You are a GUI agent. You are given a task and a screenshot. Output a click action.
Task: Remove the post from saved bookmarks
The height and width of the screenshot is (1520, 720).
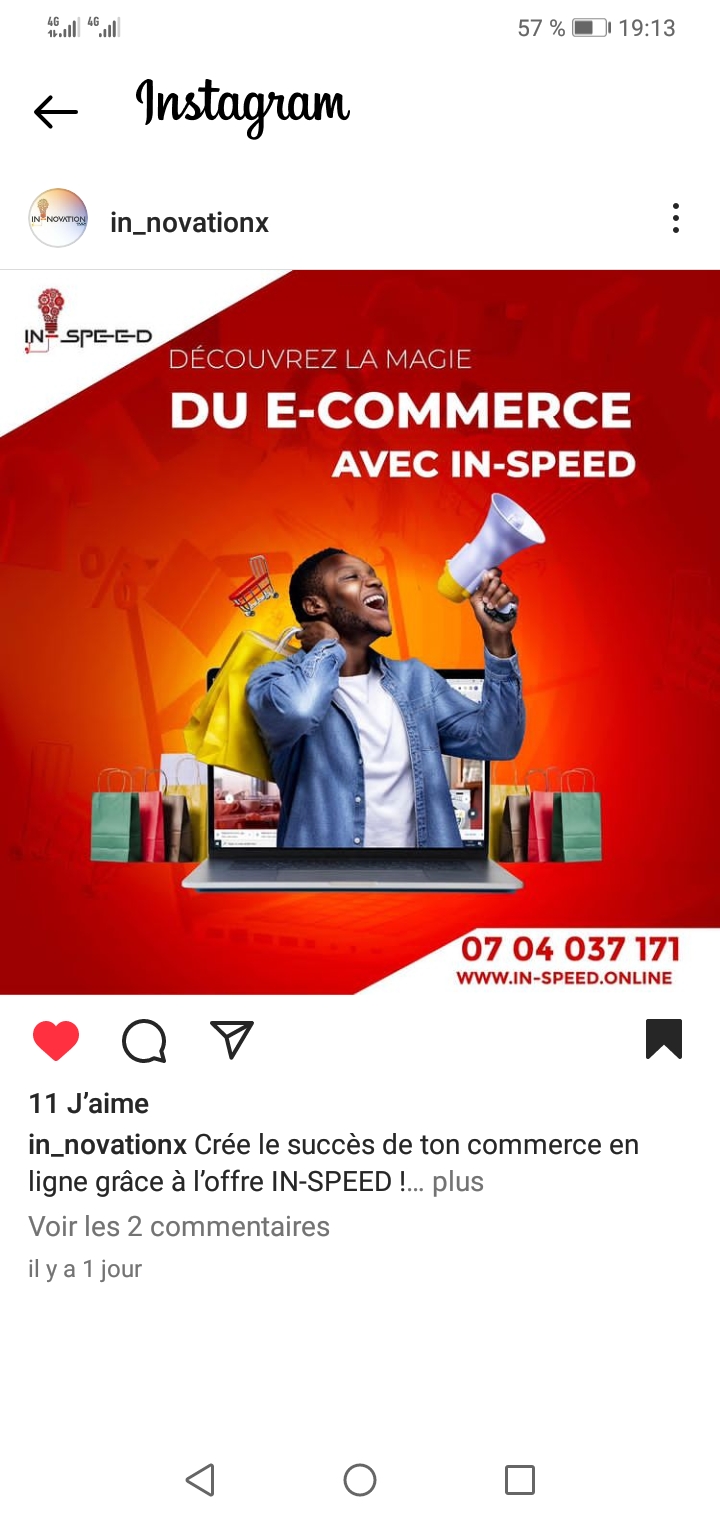pos(664,1039)
